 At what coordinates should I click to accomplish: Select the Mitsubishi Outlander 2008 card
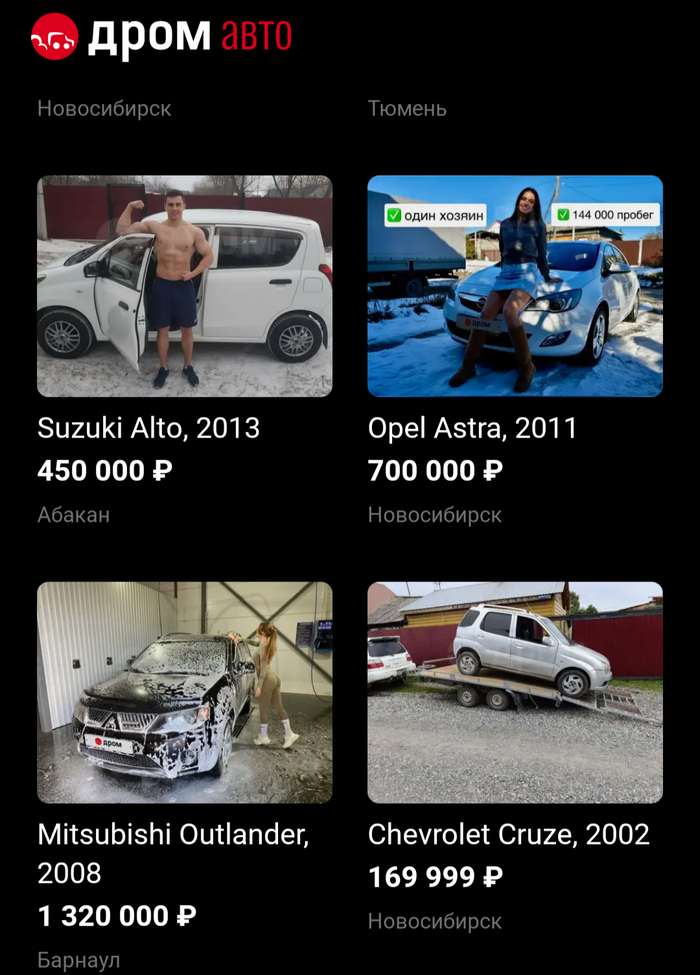[184, 692]
